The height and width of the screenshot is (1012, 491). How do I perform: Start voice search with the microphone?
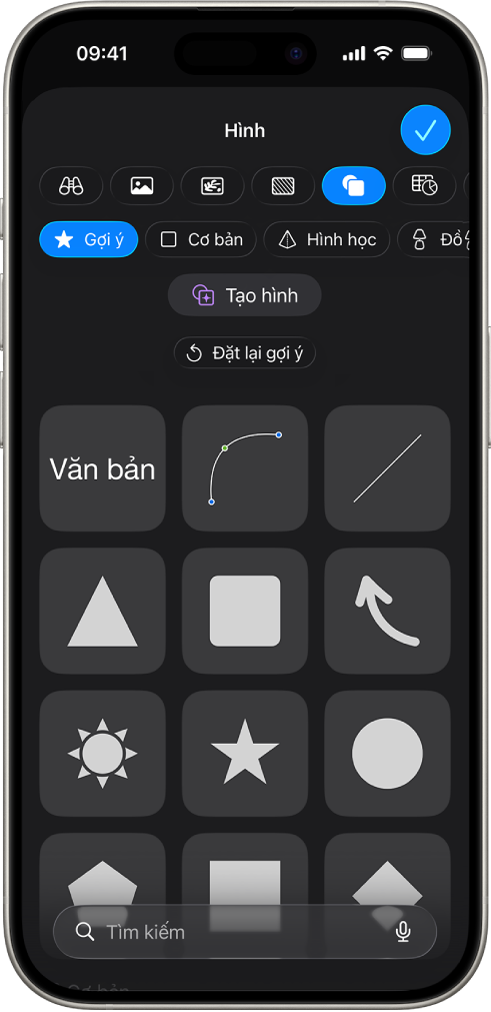[404, 931]
